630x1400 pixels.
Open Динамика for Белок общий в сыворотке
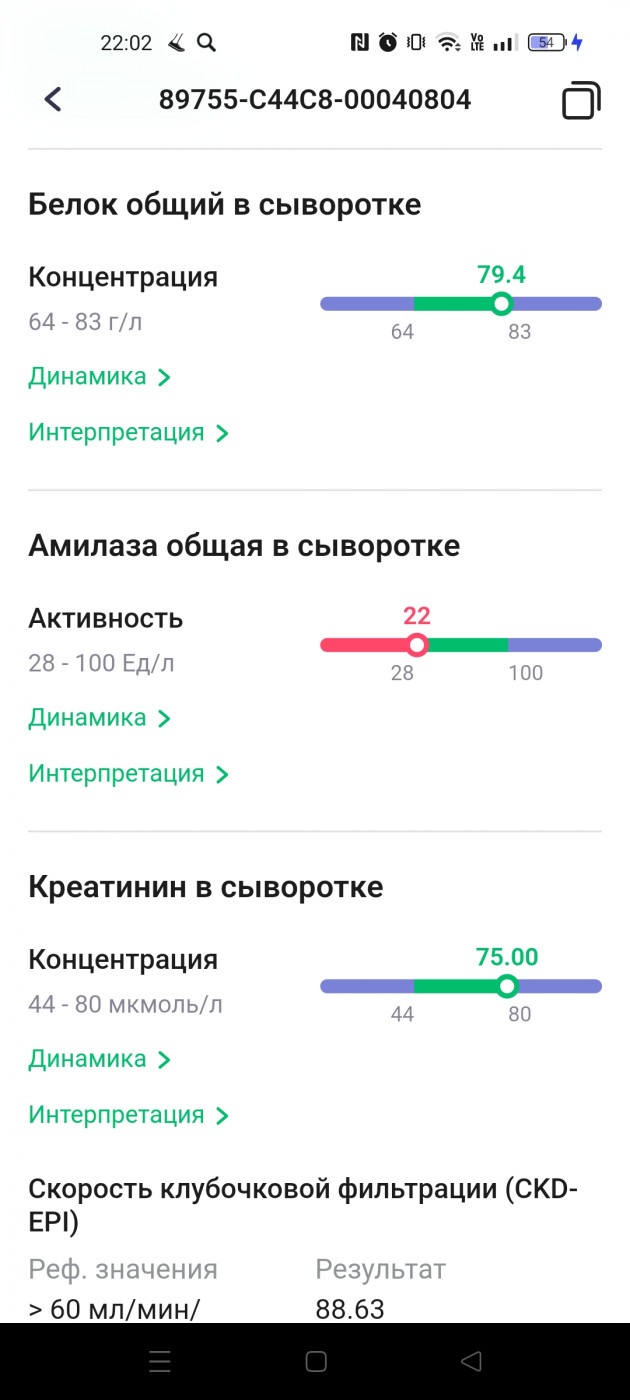pos(100,377)
